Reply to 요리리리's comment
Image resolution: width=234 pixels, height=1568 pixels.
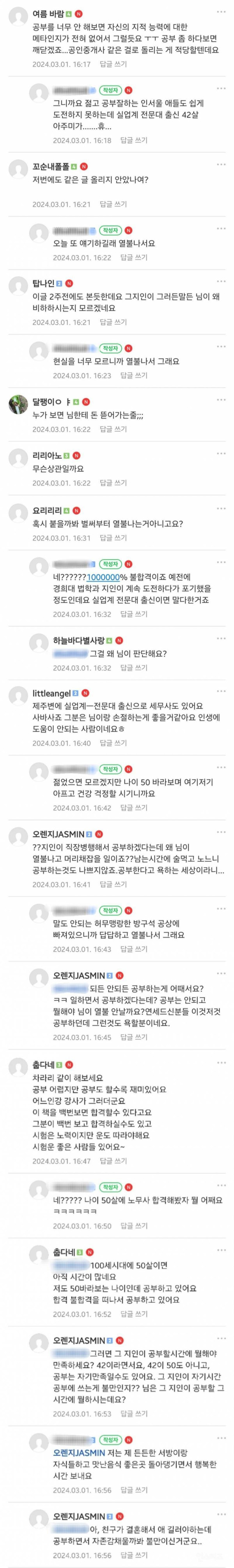point(113,537)
